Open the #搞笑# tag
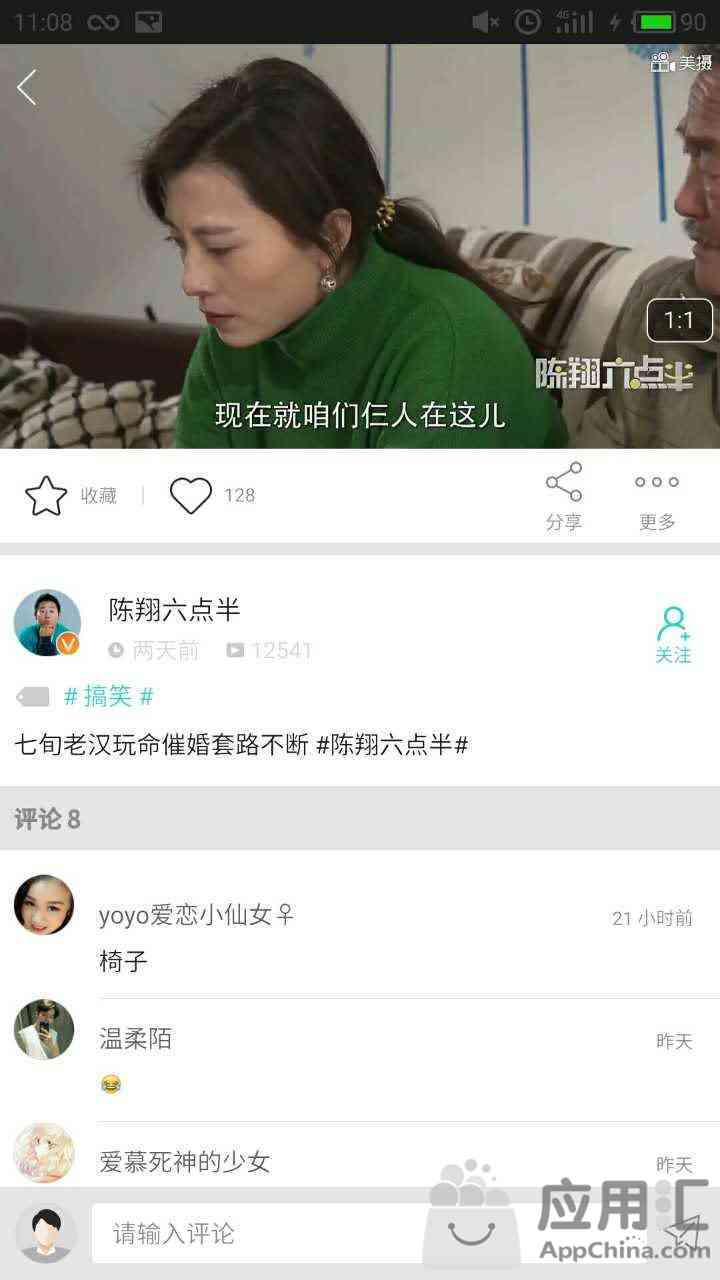Screen dimensions: 720x1280 click(x=108, y=696)
